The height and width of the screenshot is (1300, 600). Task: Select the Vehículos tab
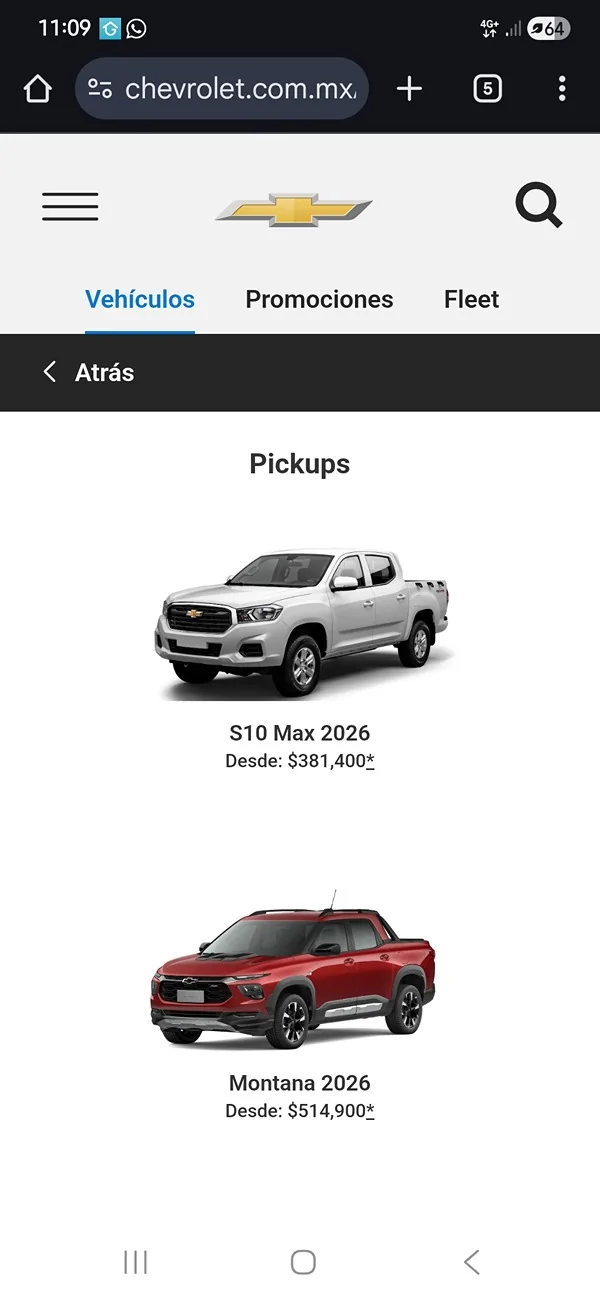click(140, 299)
